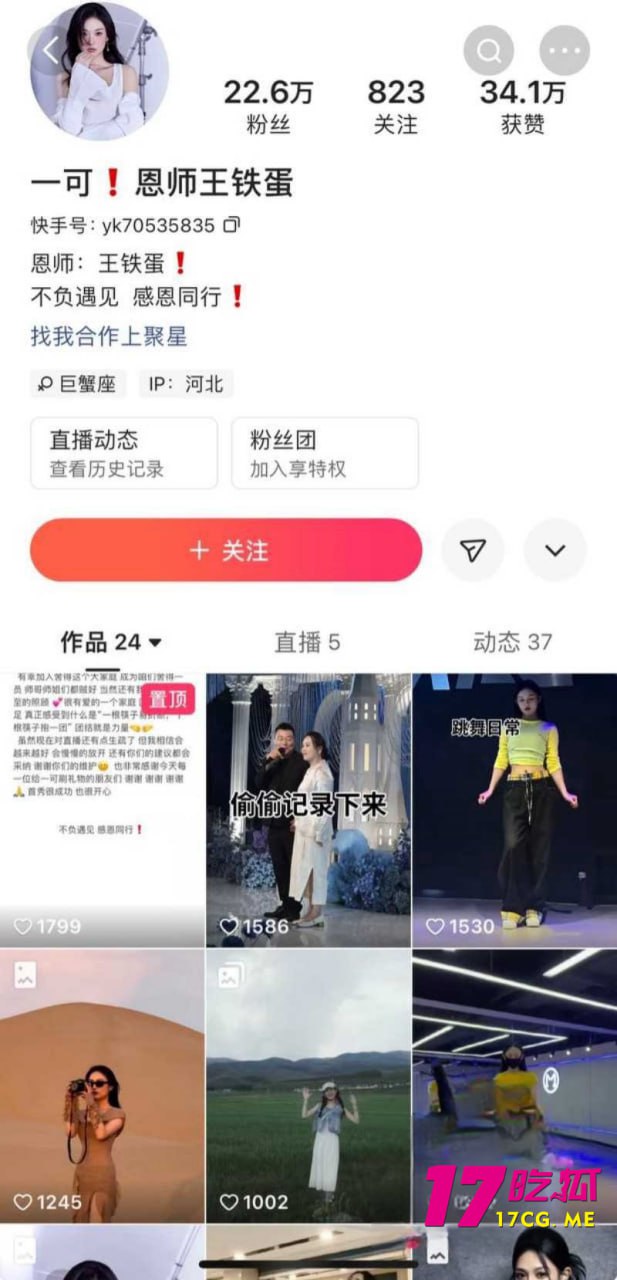Screen dimensions: 617x1280
Task: View the 直播动态 history card
Action: tap(124, 453)
